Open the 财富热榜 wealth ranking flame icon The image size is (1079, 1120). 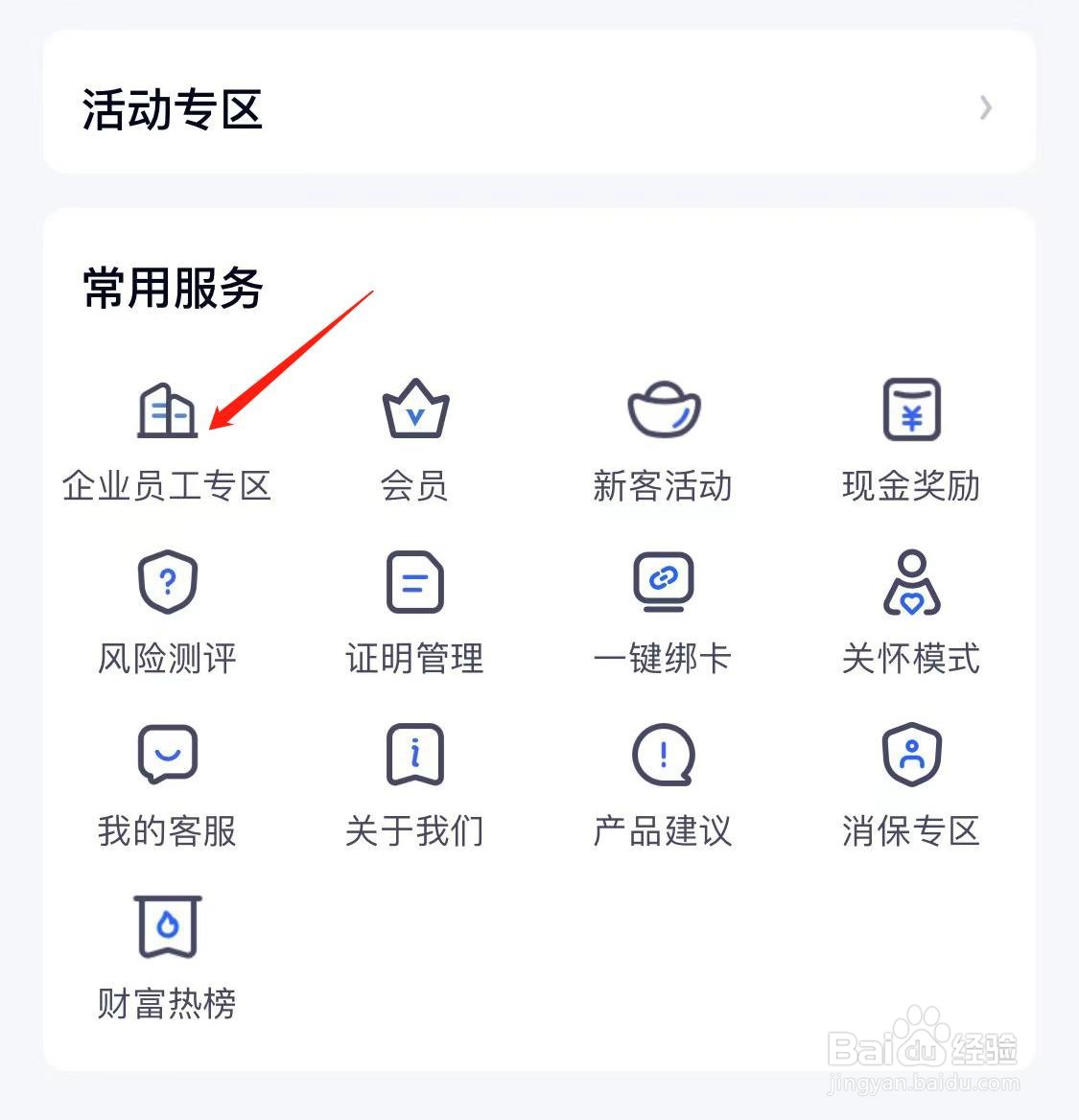click(168, 928)
